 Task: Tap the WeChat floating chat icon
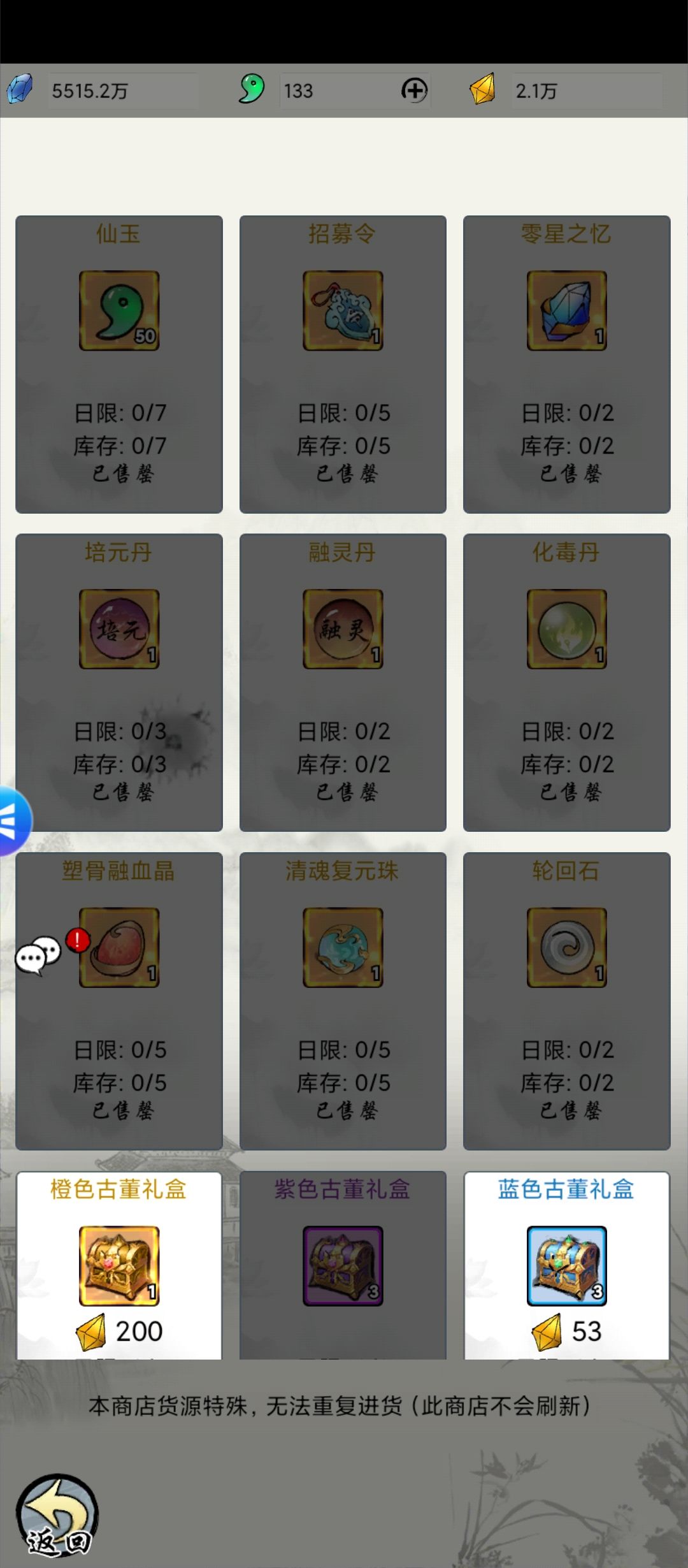click(x=38, y=954)
